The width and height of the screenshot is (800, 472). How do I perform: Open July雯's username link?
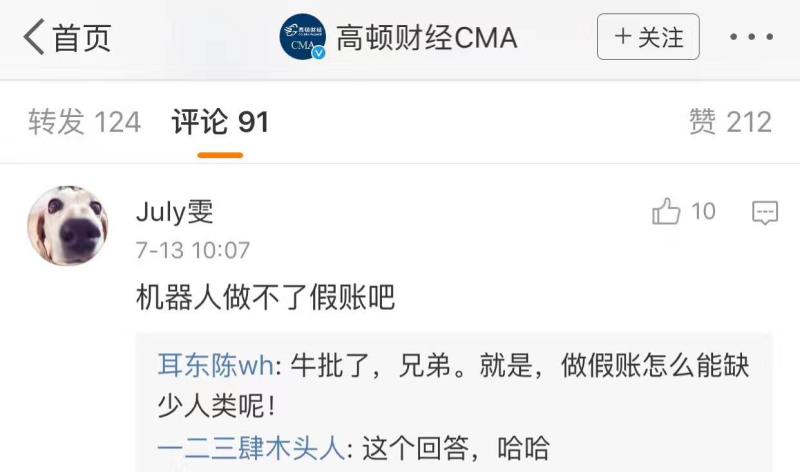click(175, 212)
